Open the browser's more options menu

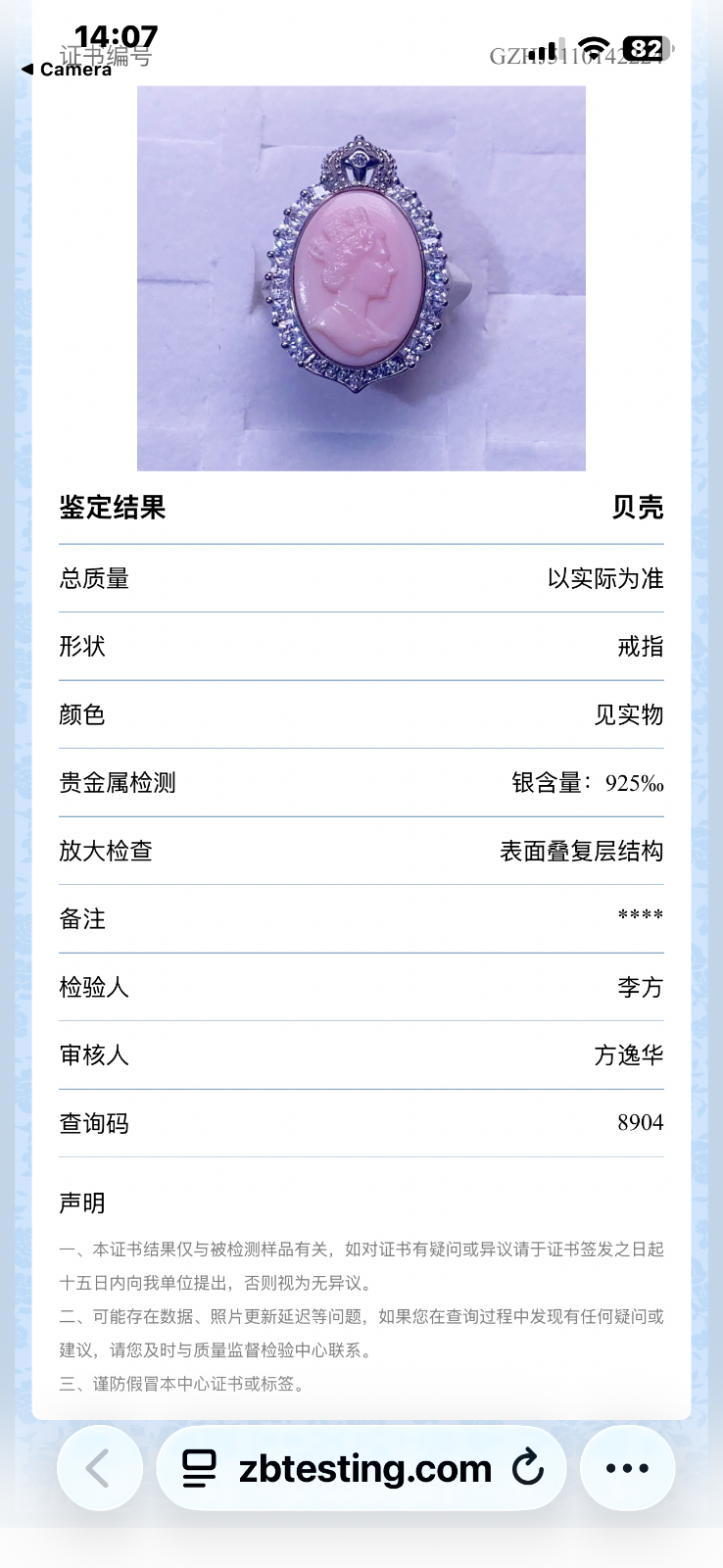pos(627,1468)
